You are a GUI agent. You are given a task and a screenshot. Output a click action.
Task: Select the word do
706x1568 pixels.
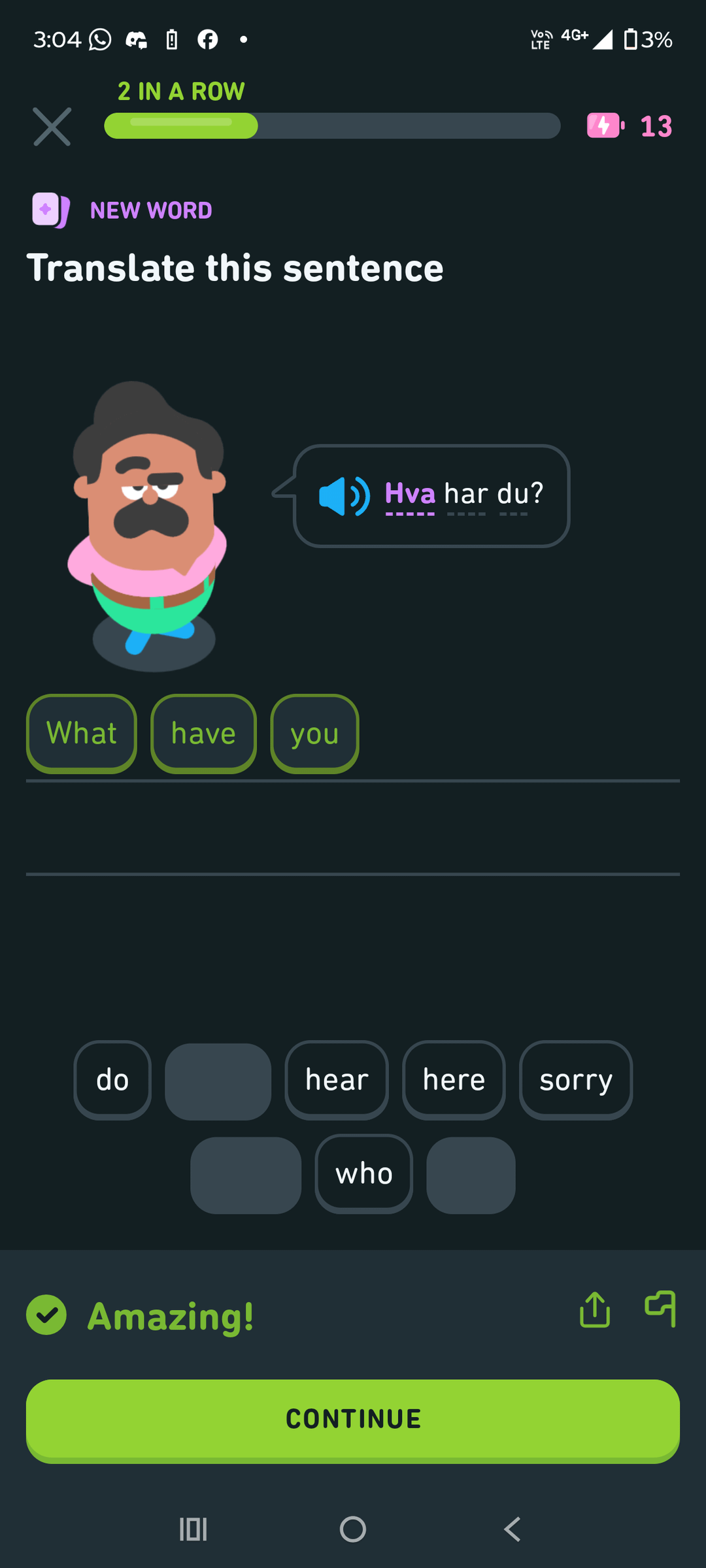tap(112, 1080)
